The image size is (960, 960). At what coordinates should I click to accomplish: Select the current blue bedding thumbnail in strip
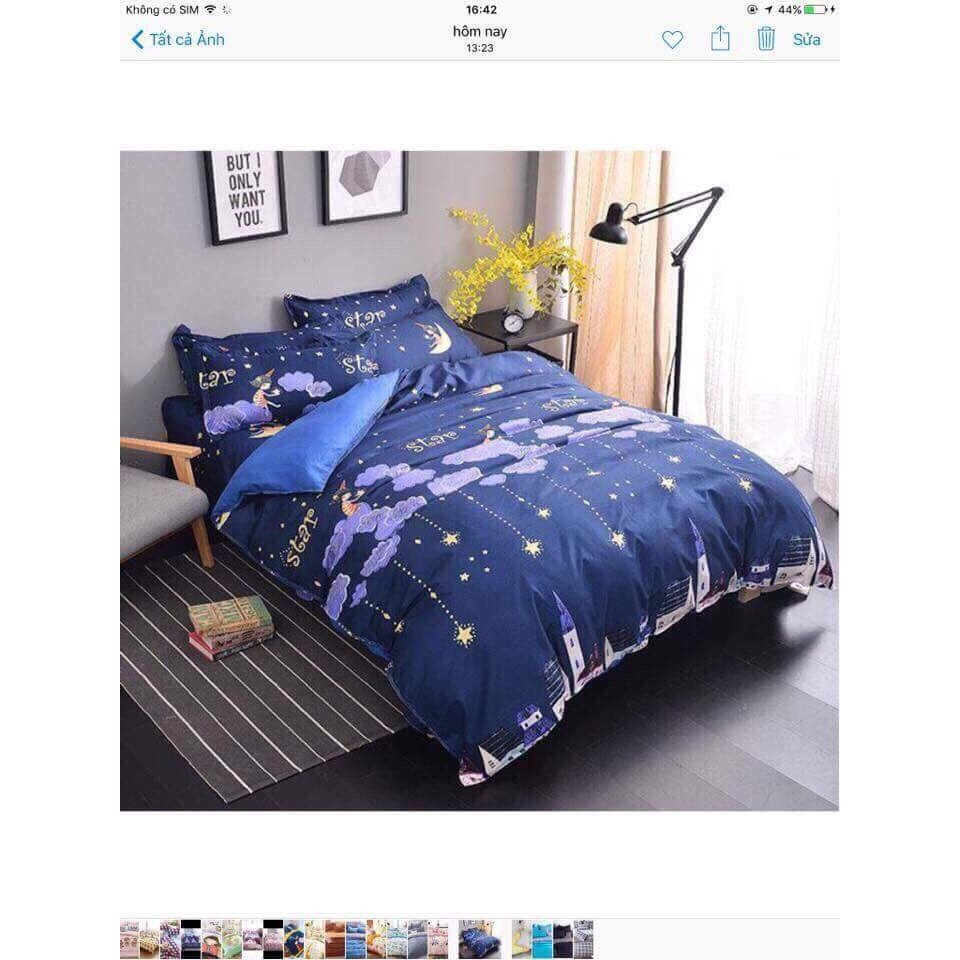(479, 940)
